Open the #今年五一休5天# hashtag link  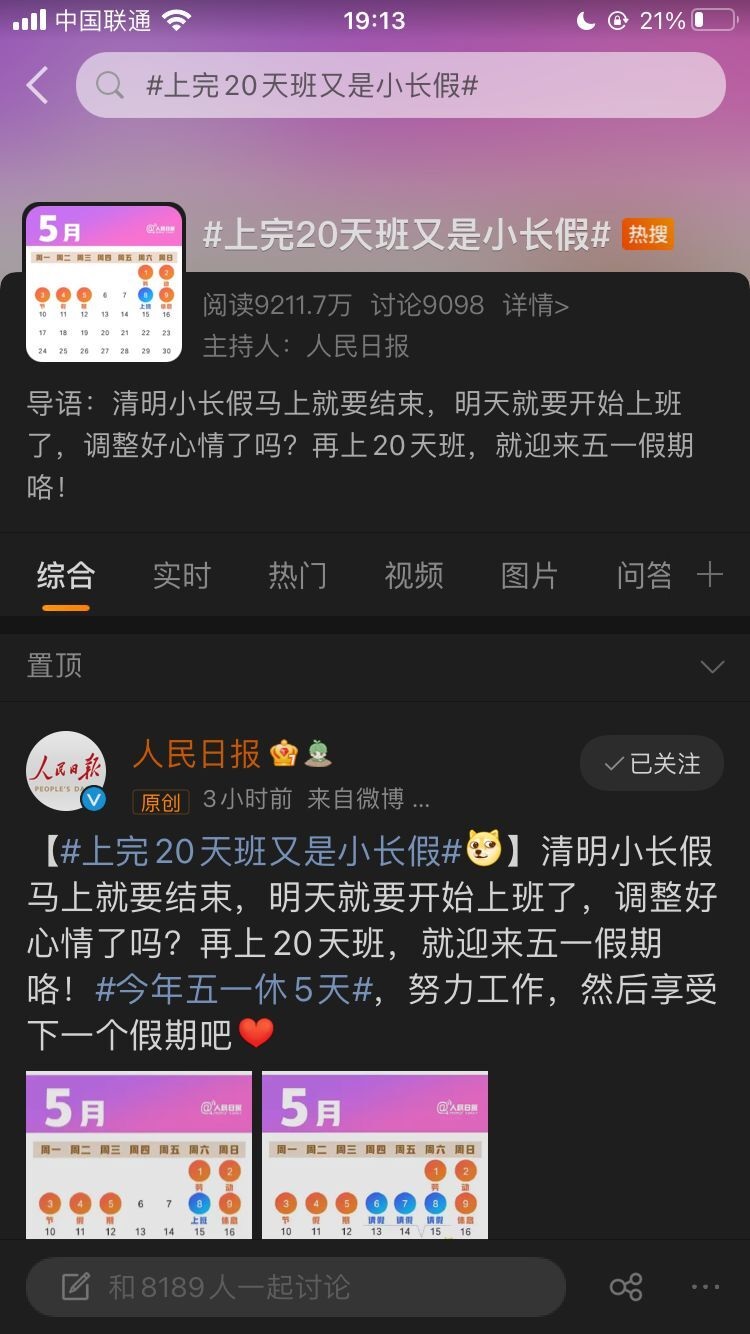coord(234,990)
